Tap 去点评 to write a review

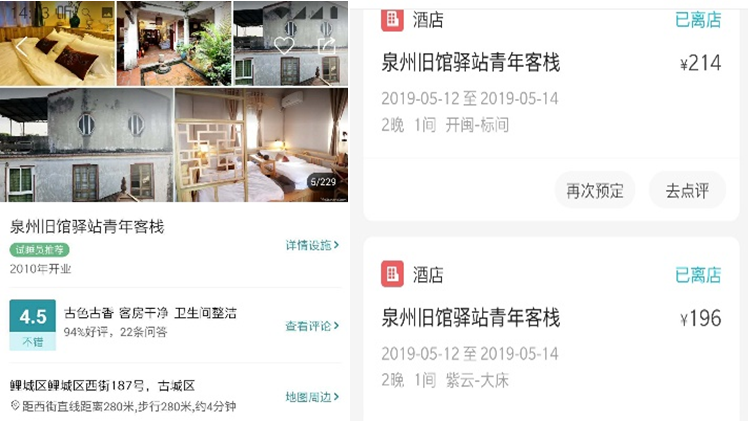(687, 190)
